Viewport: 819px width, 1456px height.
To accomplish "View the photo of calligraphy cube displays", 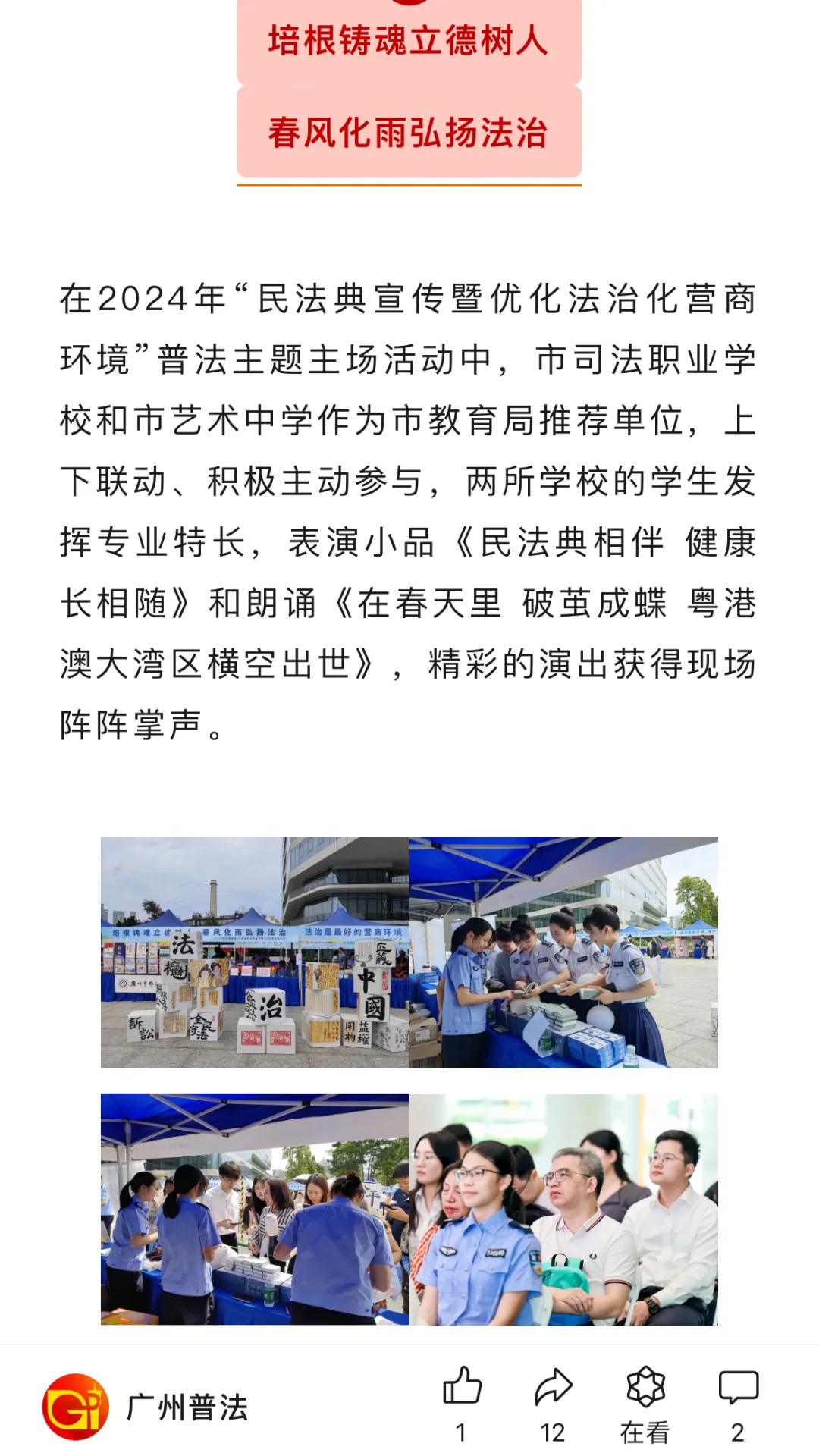I will click(255, 952).
